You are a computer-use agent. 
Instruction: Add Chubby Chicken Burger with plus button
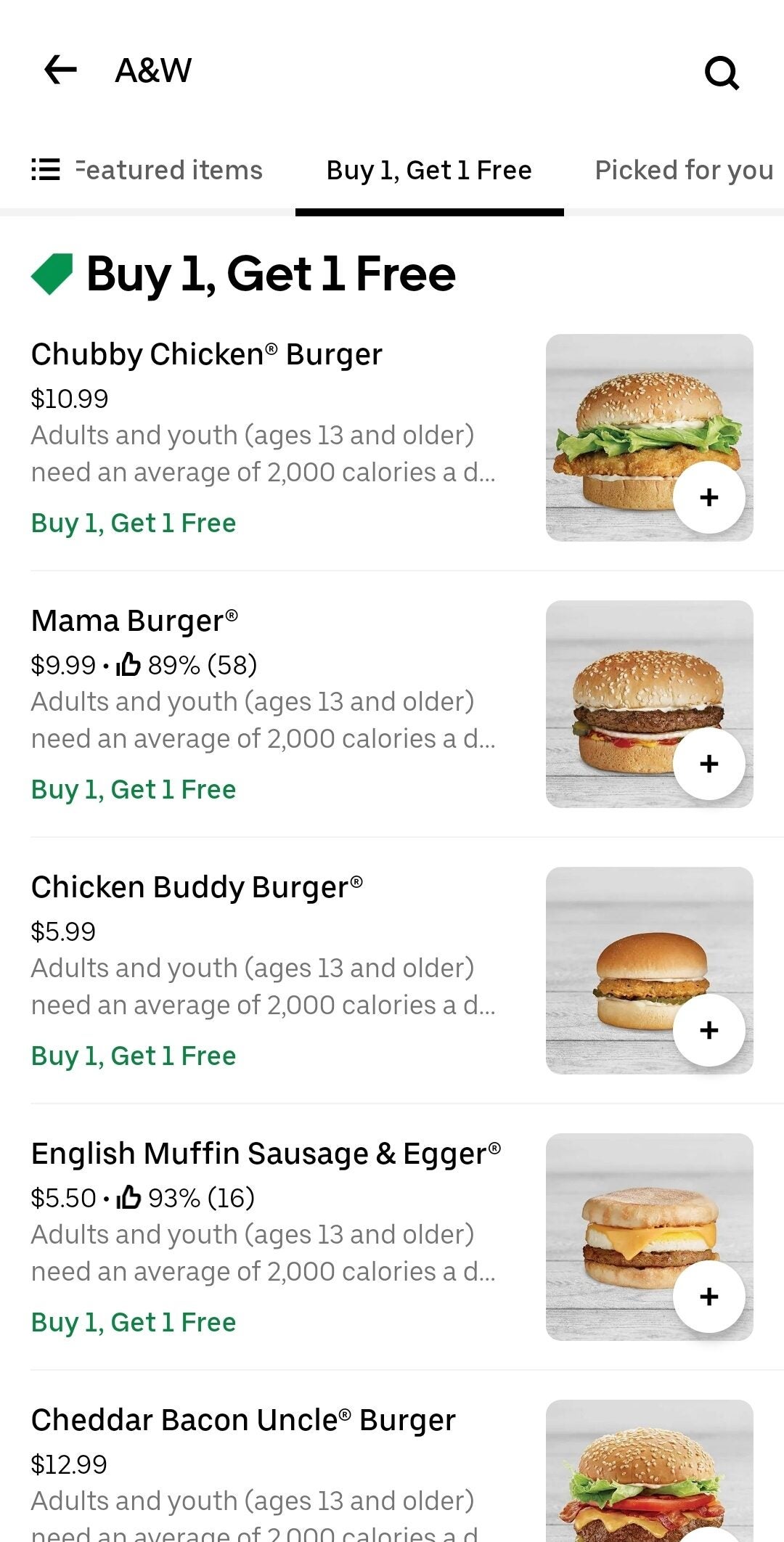pos(709,497)
